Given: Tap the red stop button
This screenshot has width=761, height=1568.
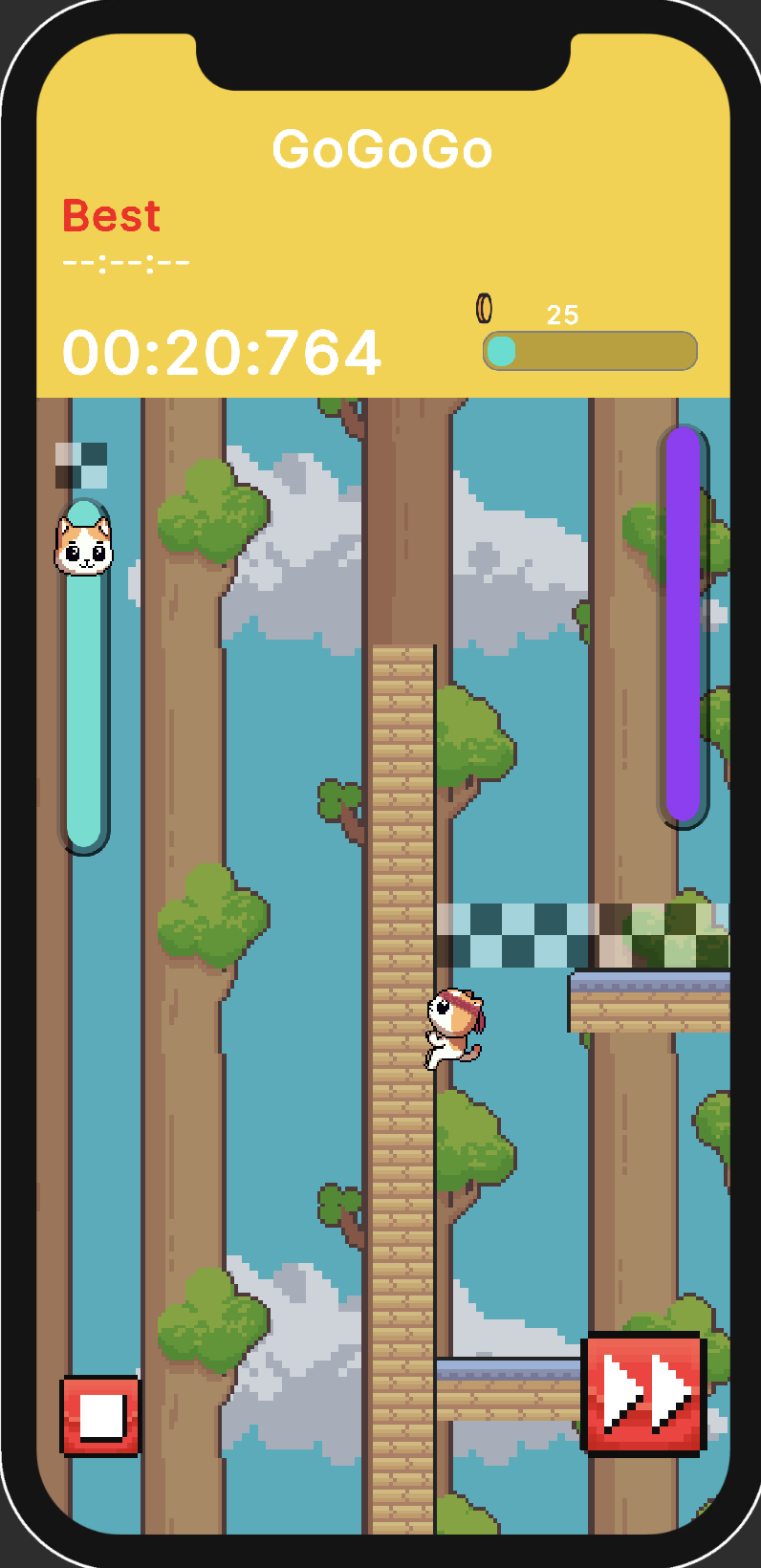Looking at the screenshot, I should [101, 1416].
